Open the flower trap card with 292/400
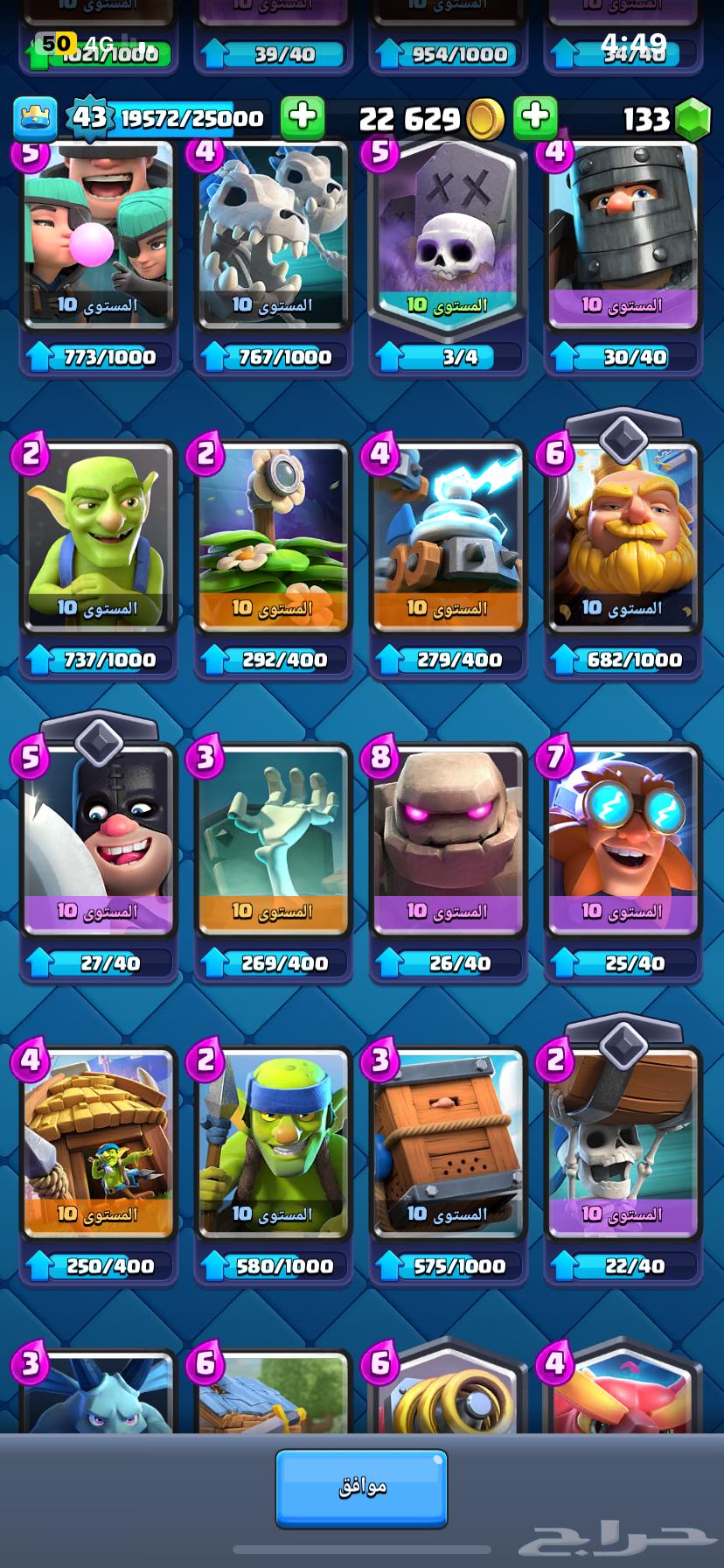724x1568 pixels. tap(273, 538)
